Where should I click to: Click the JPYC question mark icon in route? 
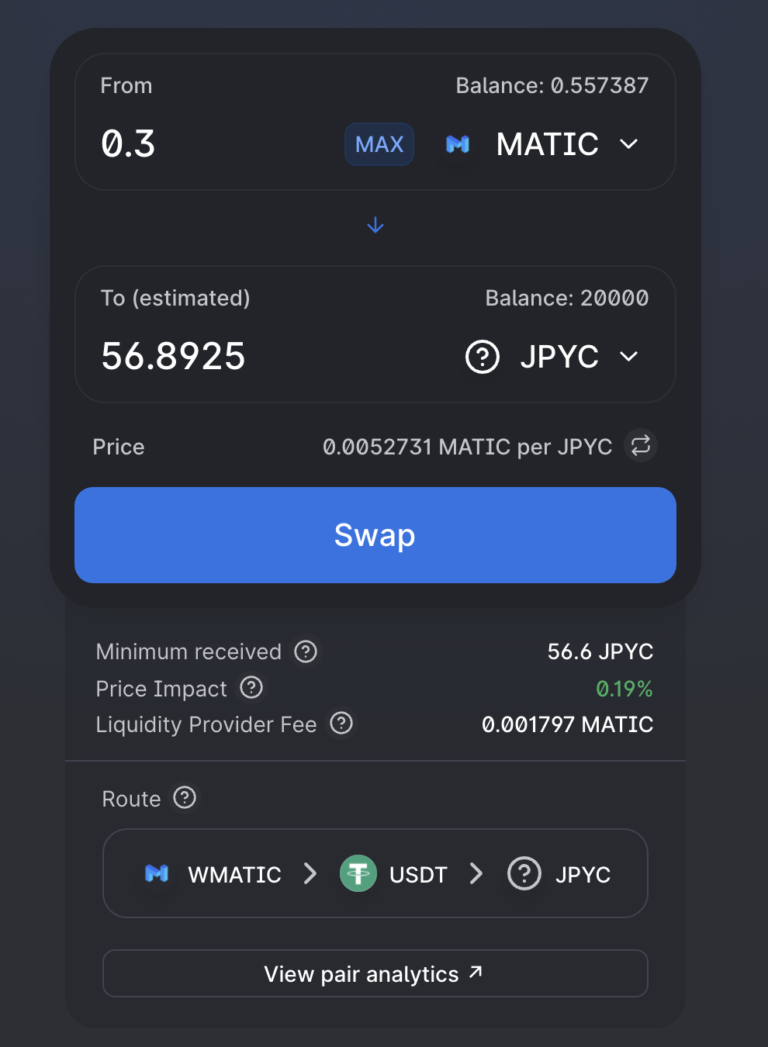pyautogui.click(x=523, y=874)
